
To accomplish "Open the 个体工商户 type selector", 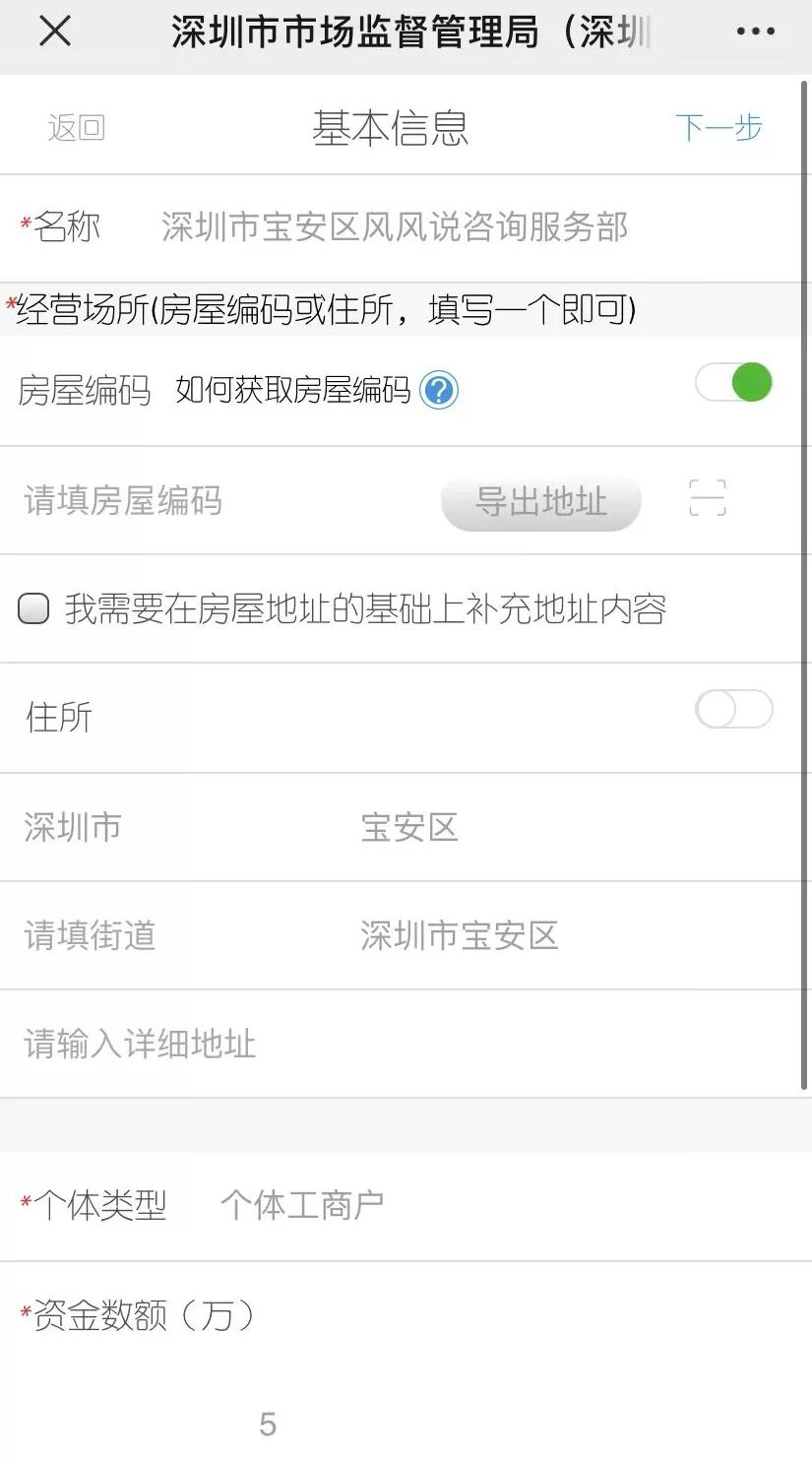I will pyautogui.click(x=302, y=1203).
